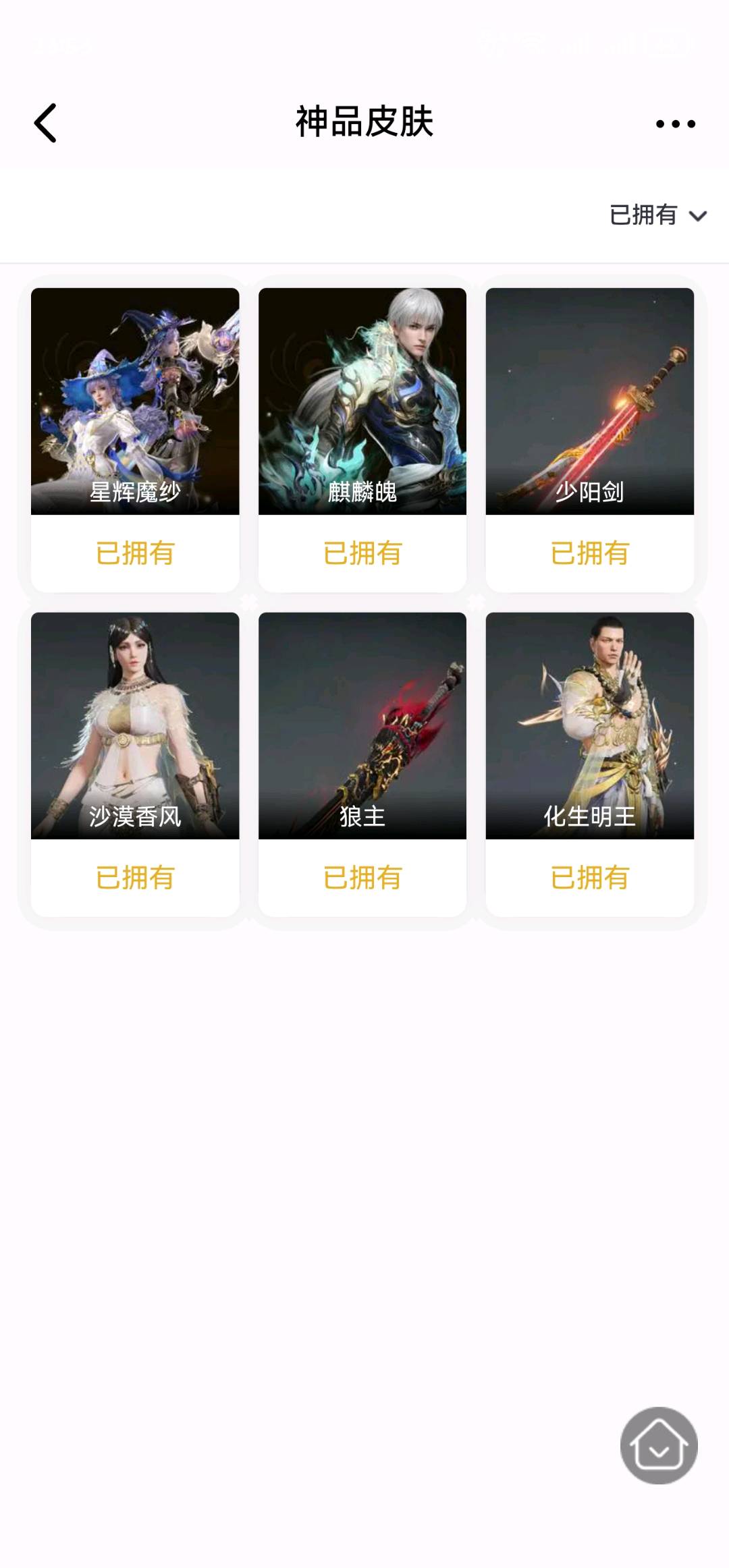The height and width of the screenshot is (1568, 729).
Task: Open the three-dot overflow menu
Action: 675,123
